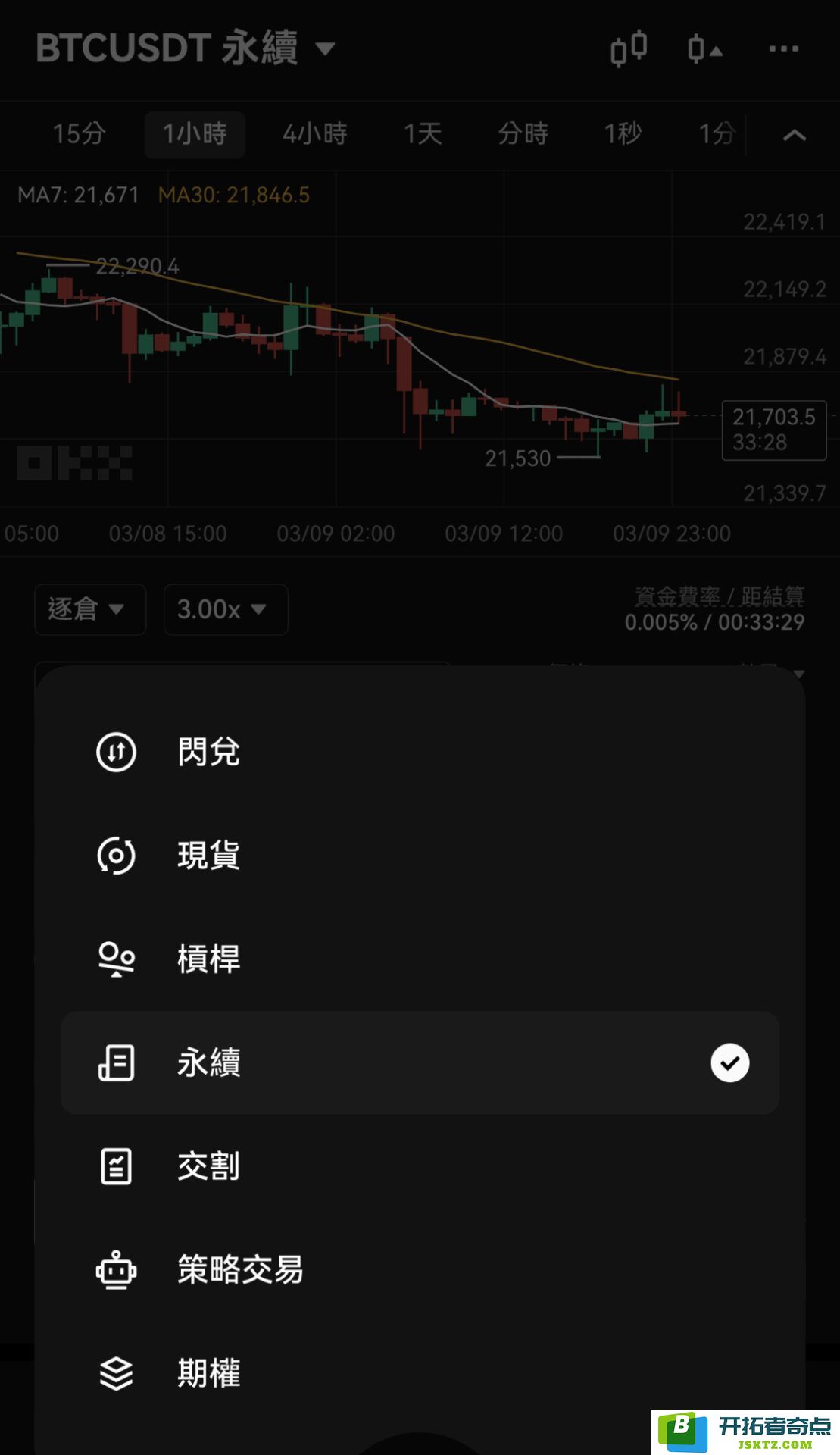The width and height of the screenshot is (840, 1455).
Task: Switch chart interval to 15分
Action: [79, 134]
